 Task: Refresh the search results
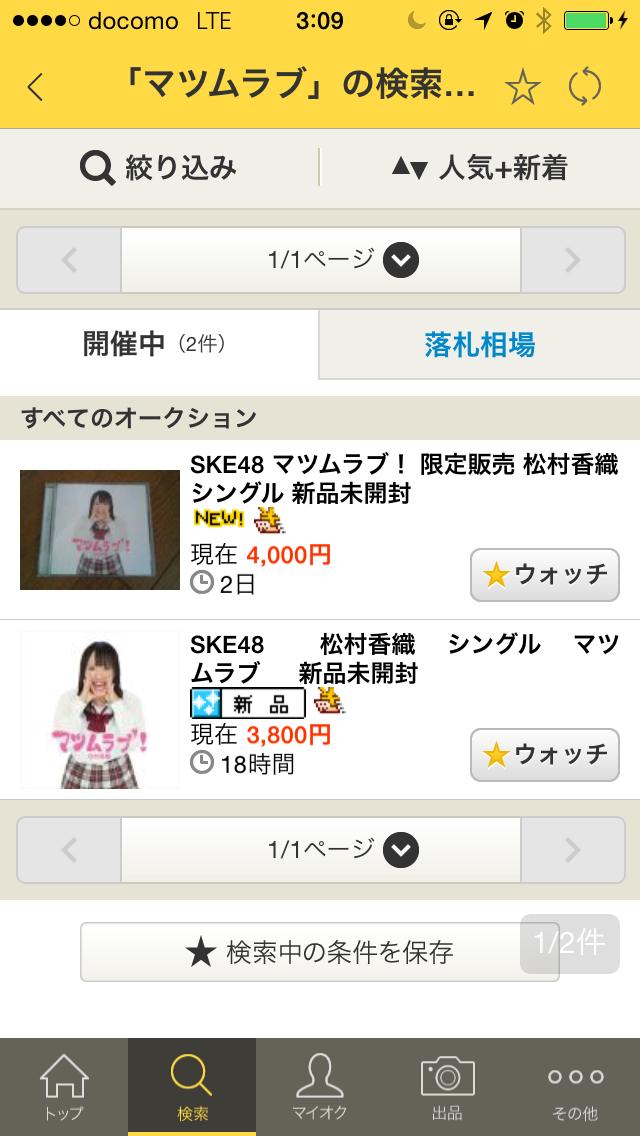point(585,88)
